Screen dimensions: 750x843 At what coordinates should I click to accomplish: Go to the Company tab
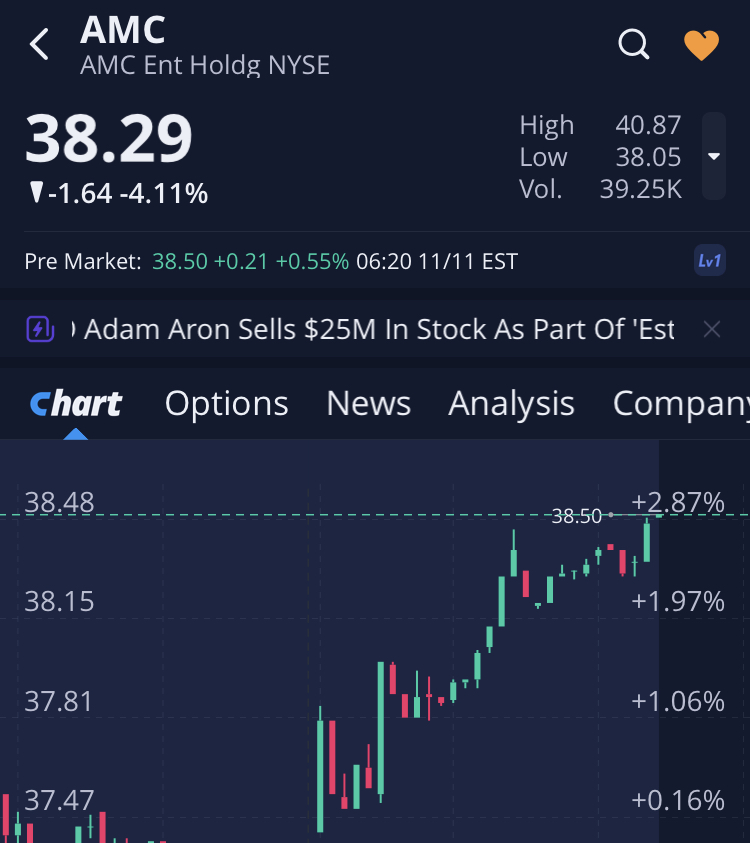click(x=680, y=403)
